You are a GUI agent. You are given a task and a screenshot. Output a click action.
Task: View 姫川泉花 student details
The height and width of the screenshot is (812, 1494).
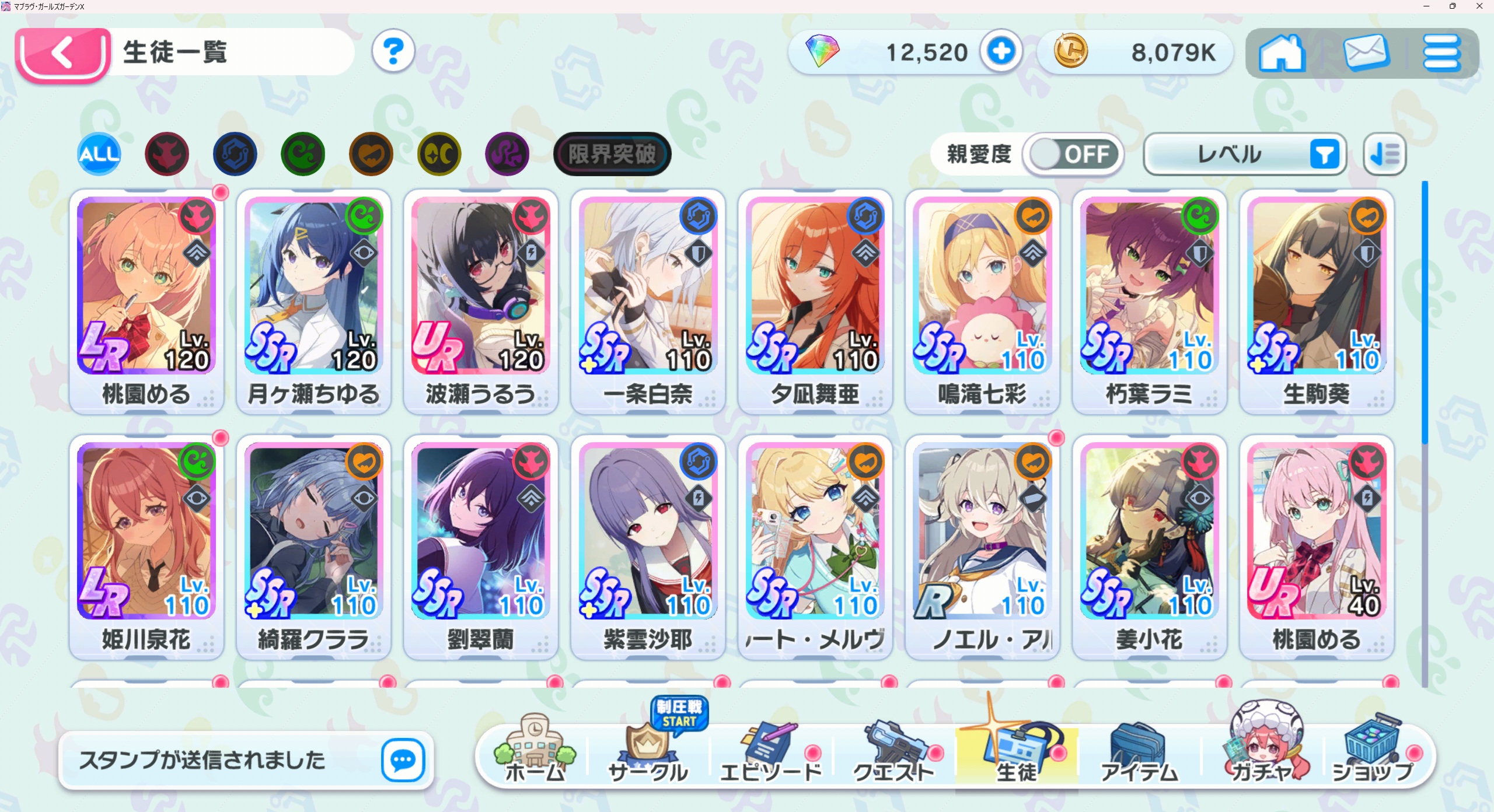click(146, 545)
